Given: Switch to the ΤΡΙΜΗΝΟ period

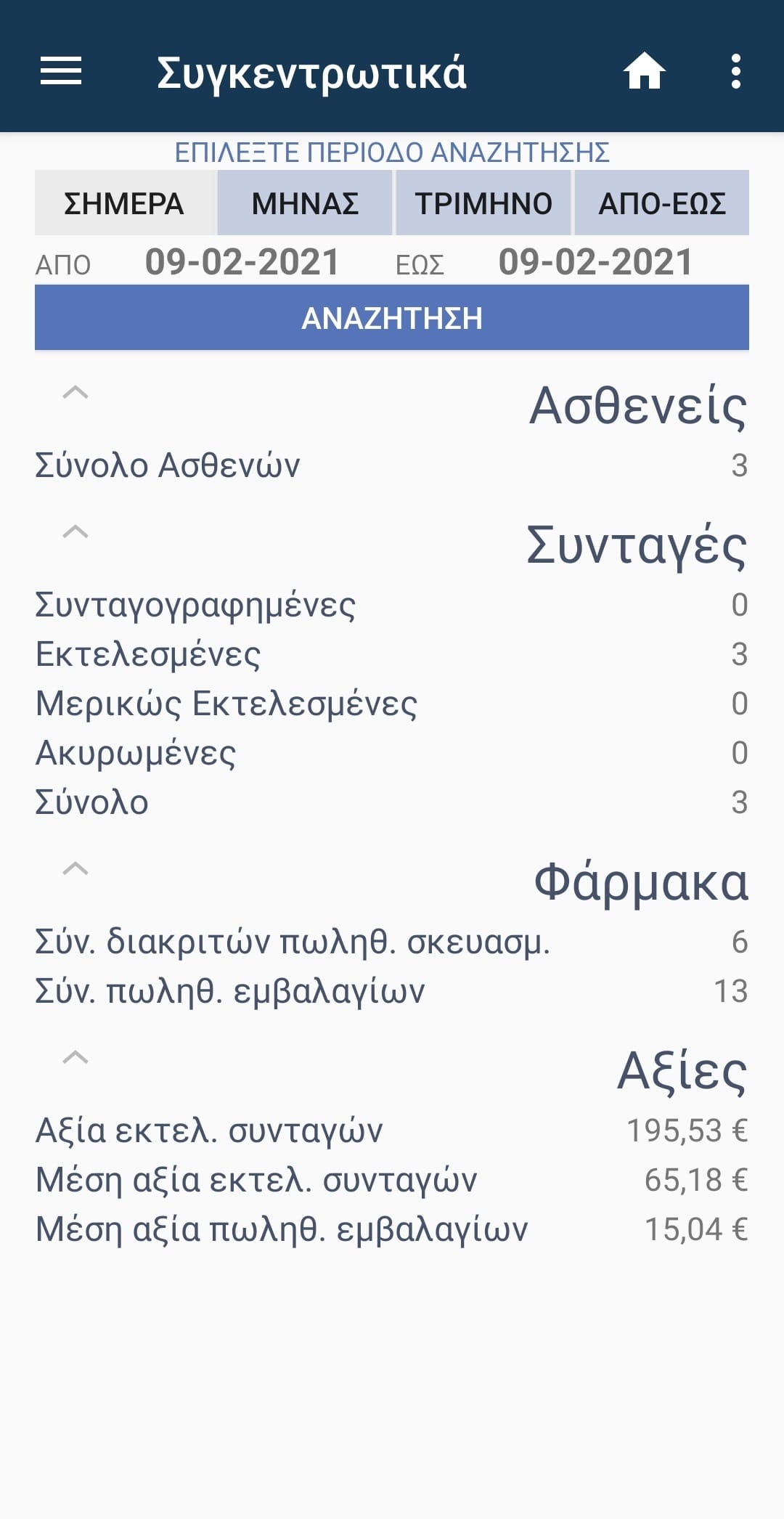Looking at the screenshot, I should click(x=483, y=203).
